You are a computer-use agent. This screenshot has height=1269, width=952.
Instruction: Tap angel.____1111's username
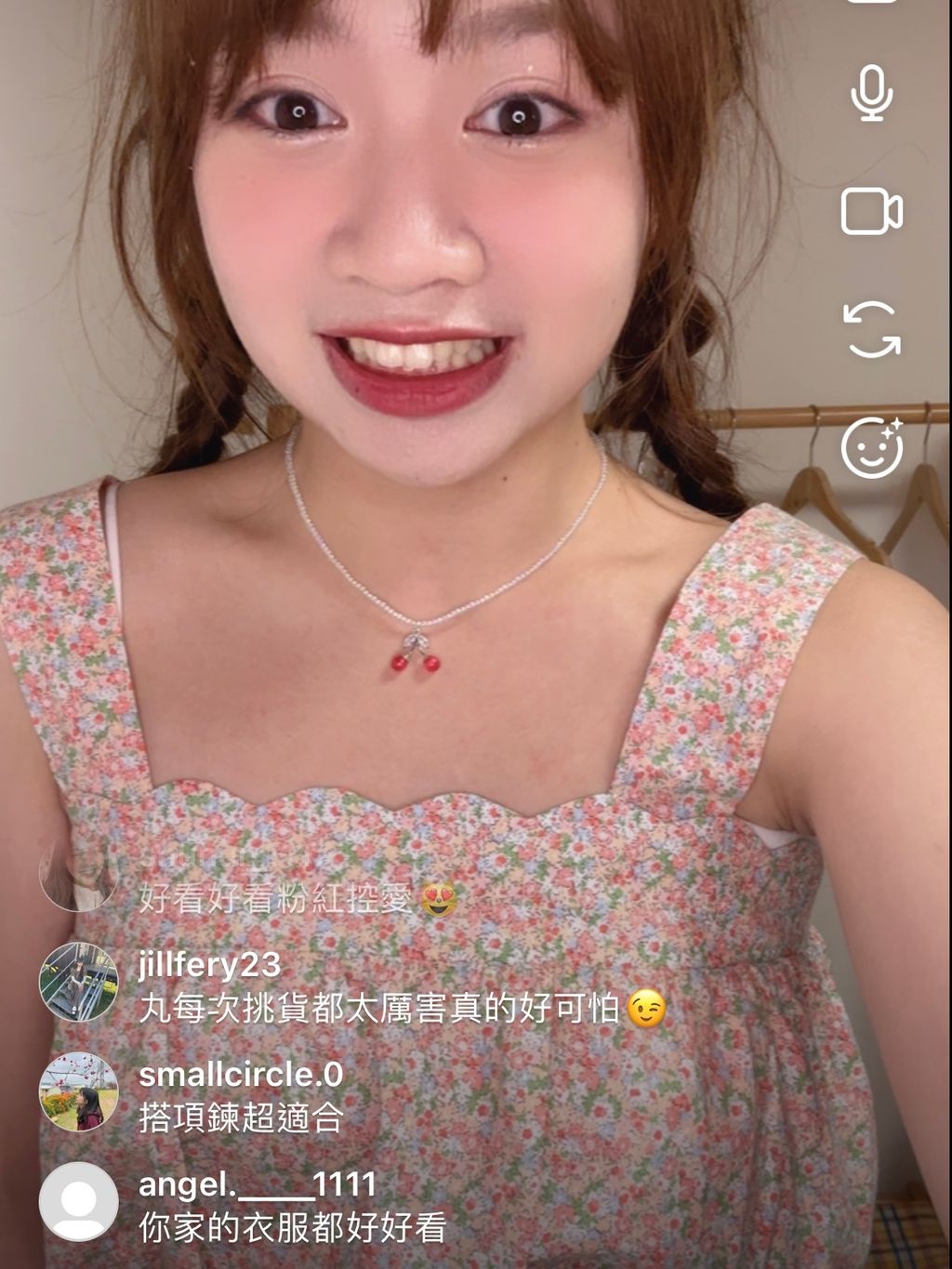click(x=258, y=1184)
